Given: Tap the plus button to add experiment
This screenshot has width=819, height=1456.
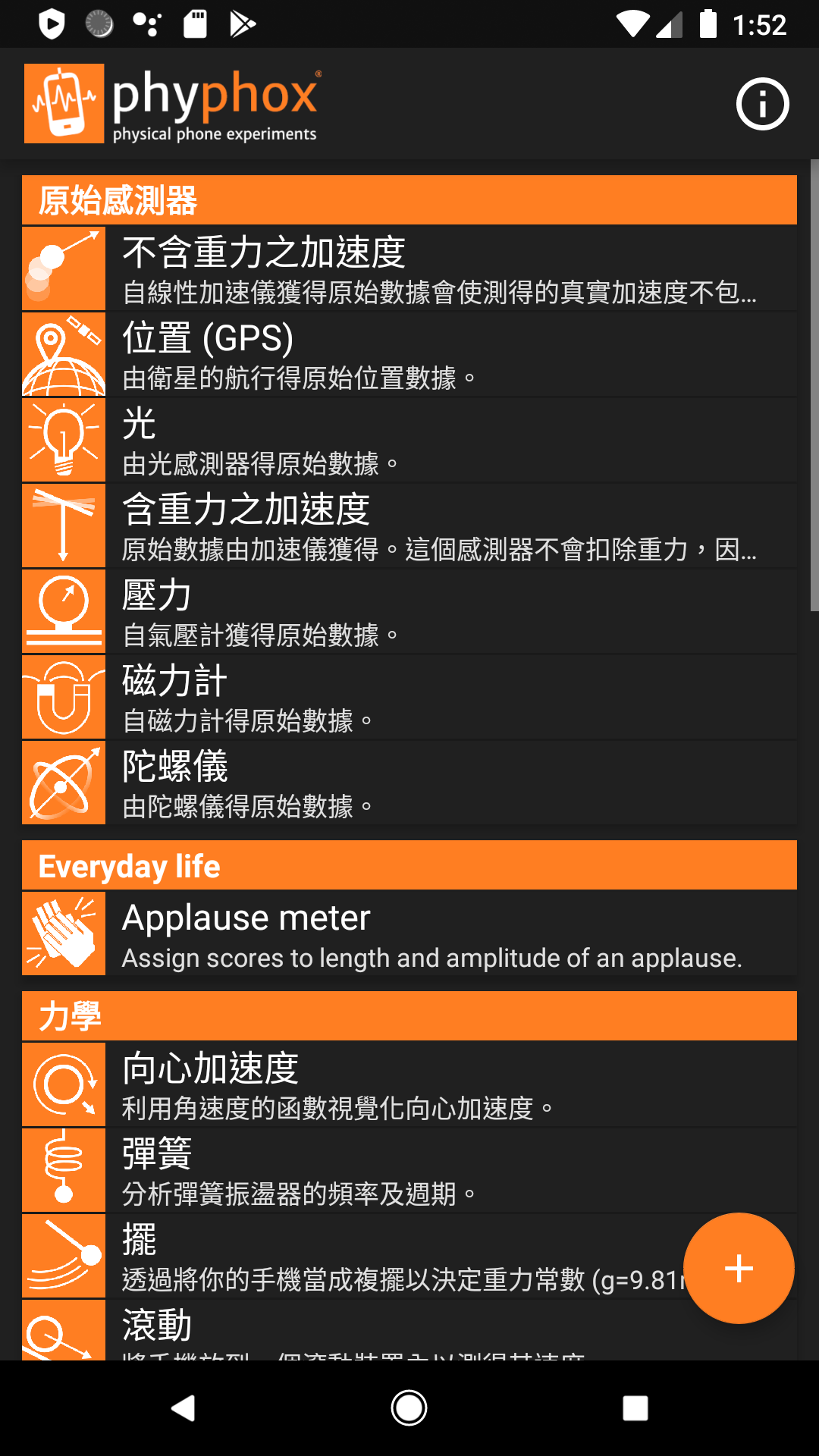Looking at the screenshot, I should tap(739, 1269).
